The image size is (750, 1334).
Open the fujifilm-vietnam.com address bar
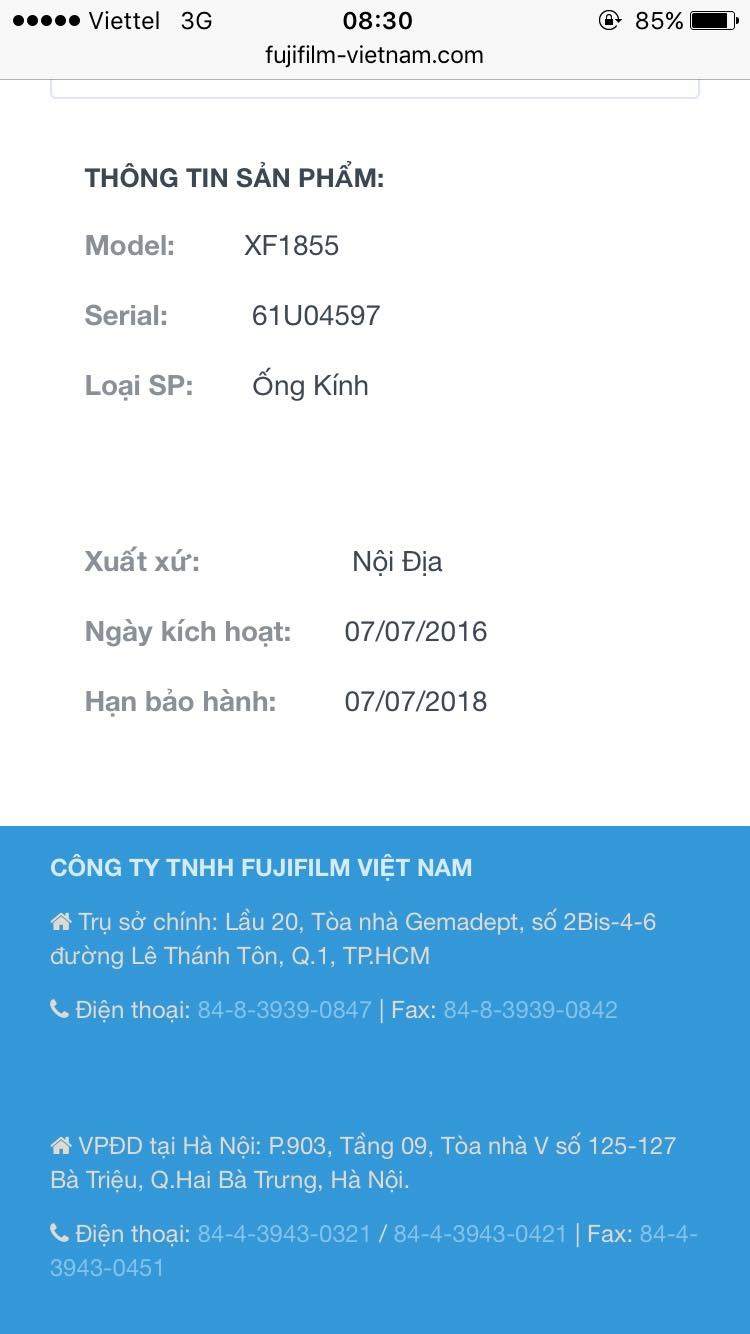pos(374,55)
